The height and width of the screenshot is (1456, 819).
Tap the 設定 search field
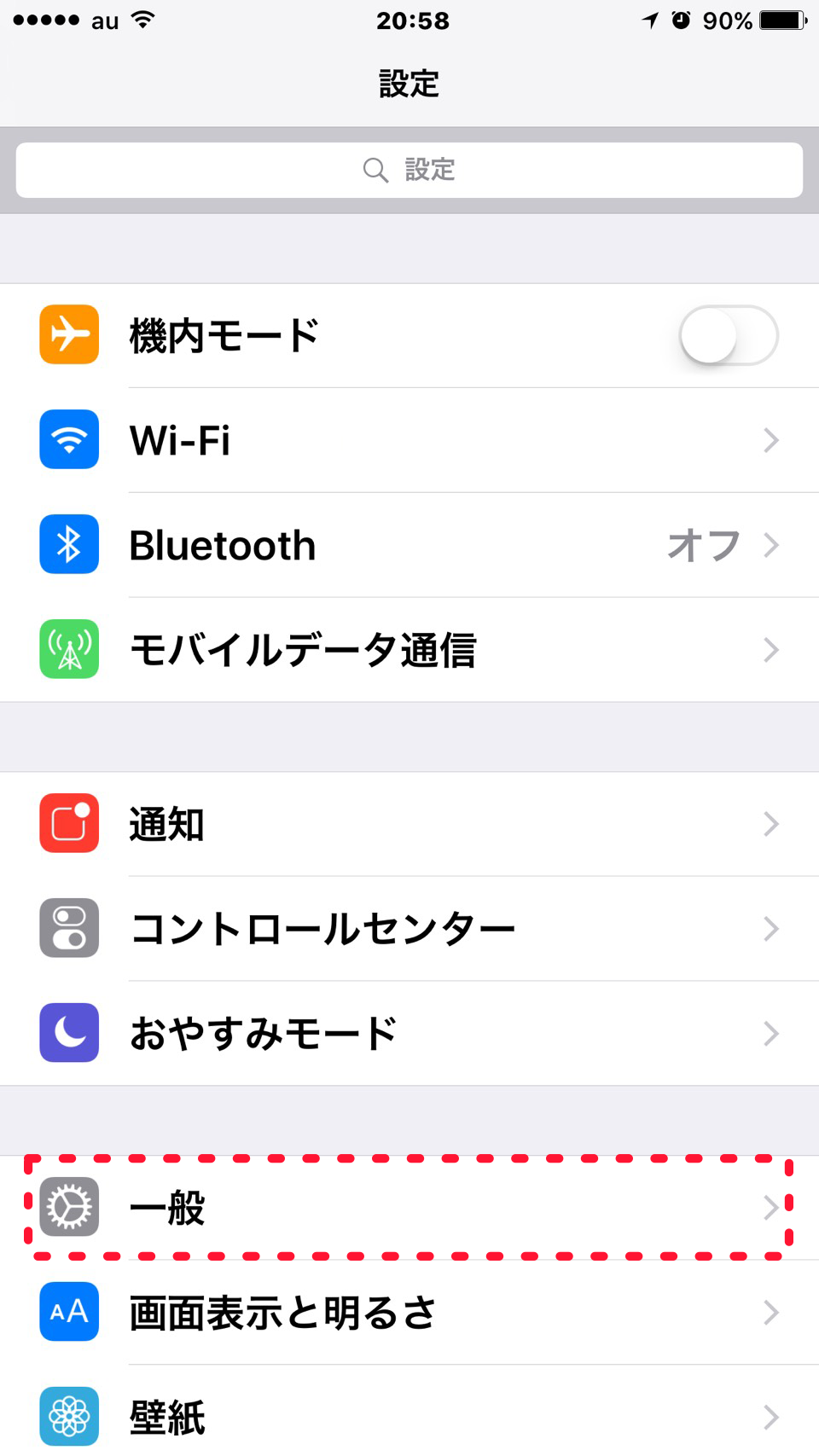[409, 170]
